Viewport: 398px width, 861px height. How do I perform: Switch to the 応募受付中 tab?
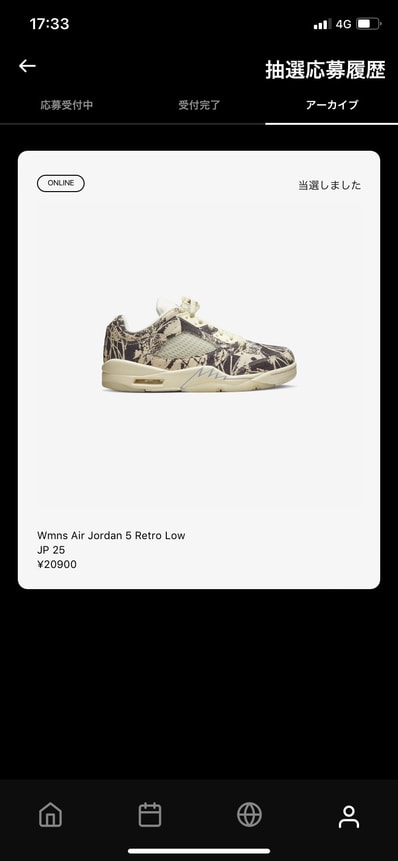(66, 105)
